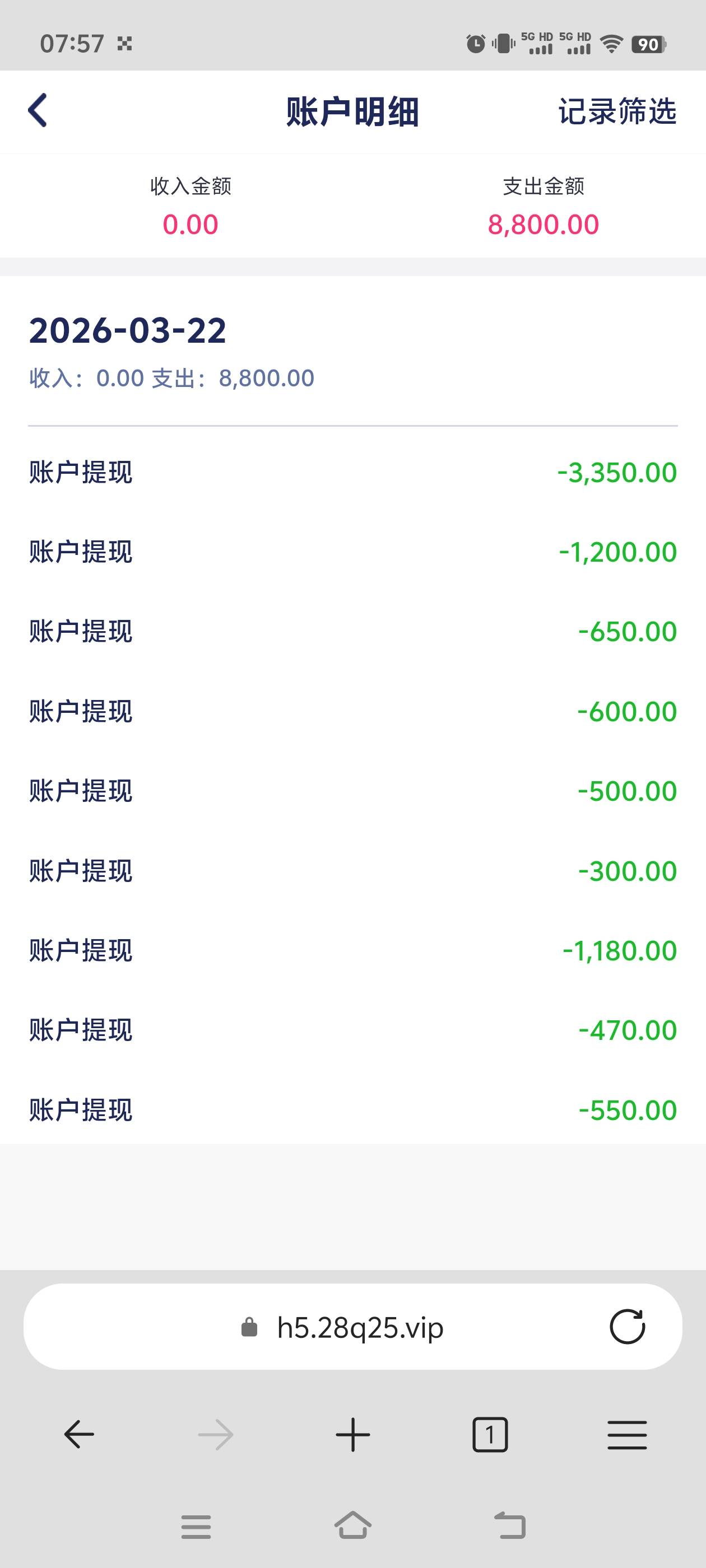The width and height of the screenshot is (706, 1568).
Task: Open system recent apps
Action: point(196,1527)
